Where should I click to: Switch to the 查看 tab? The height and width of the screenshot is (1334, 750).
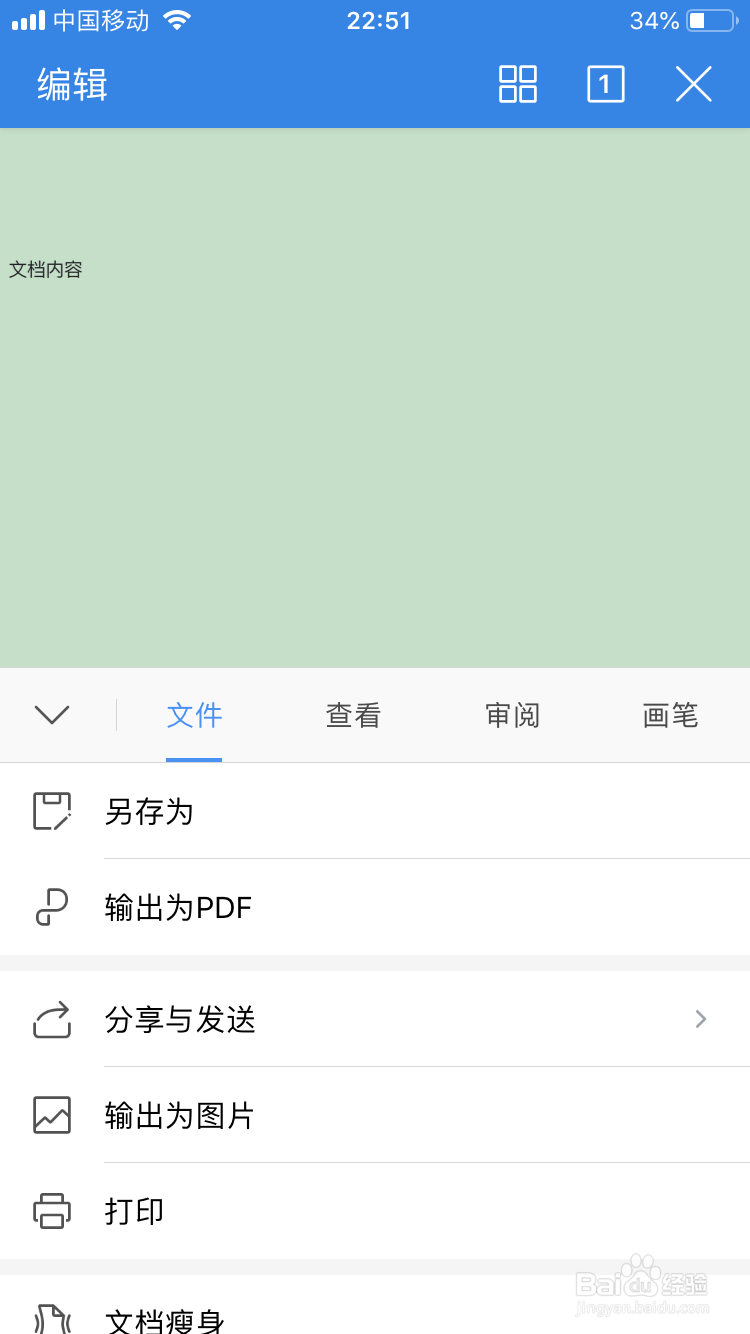[x=353, y=715]
